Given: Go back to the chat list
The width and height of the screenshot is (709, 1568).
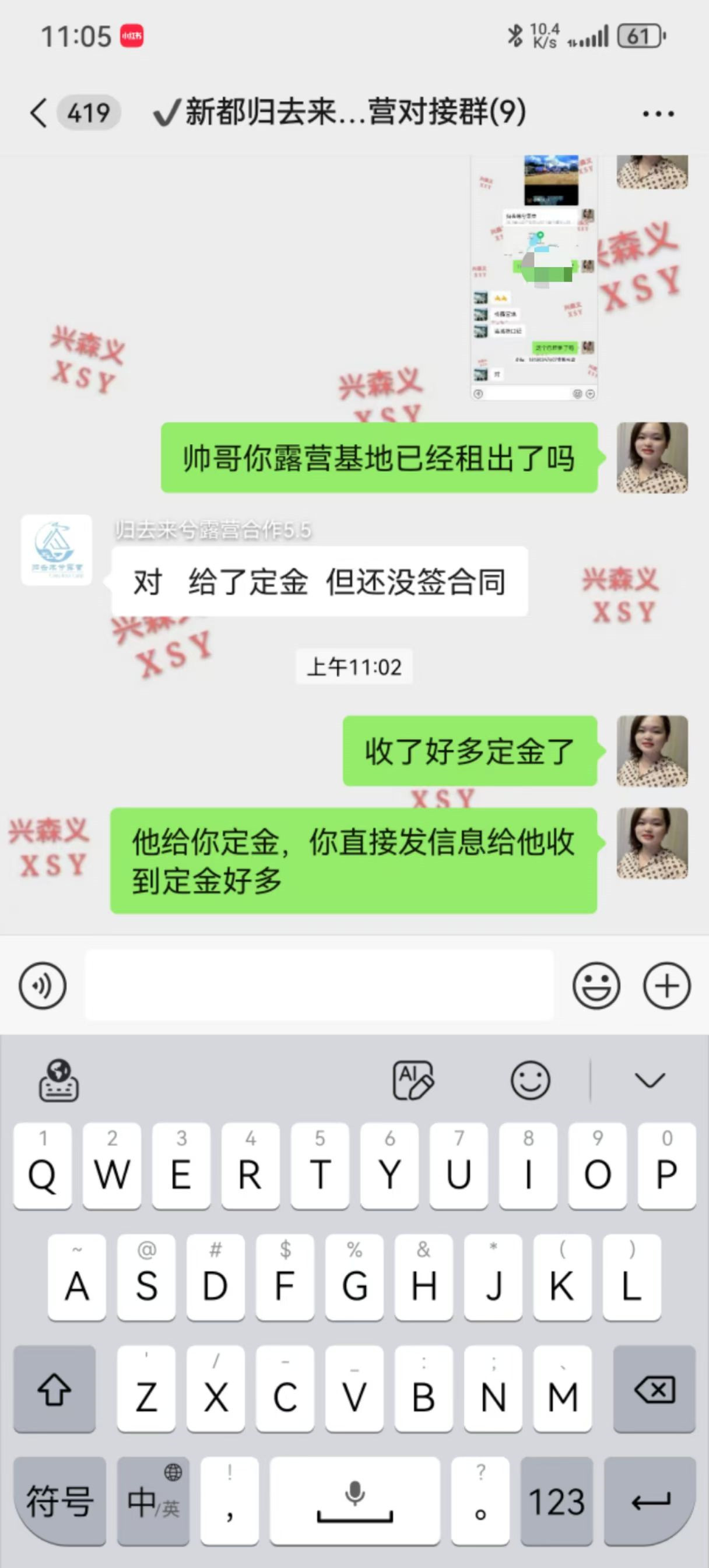Looking at the screenshot, I should click(39, 113).
